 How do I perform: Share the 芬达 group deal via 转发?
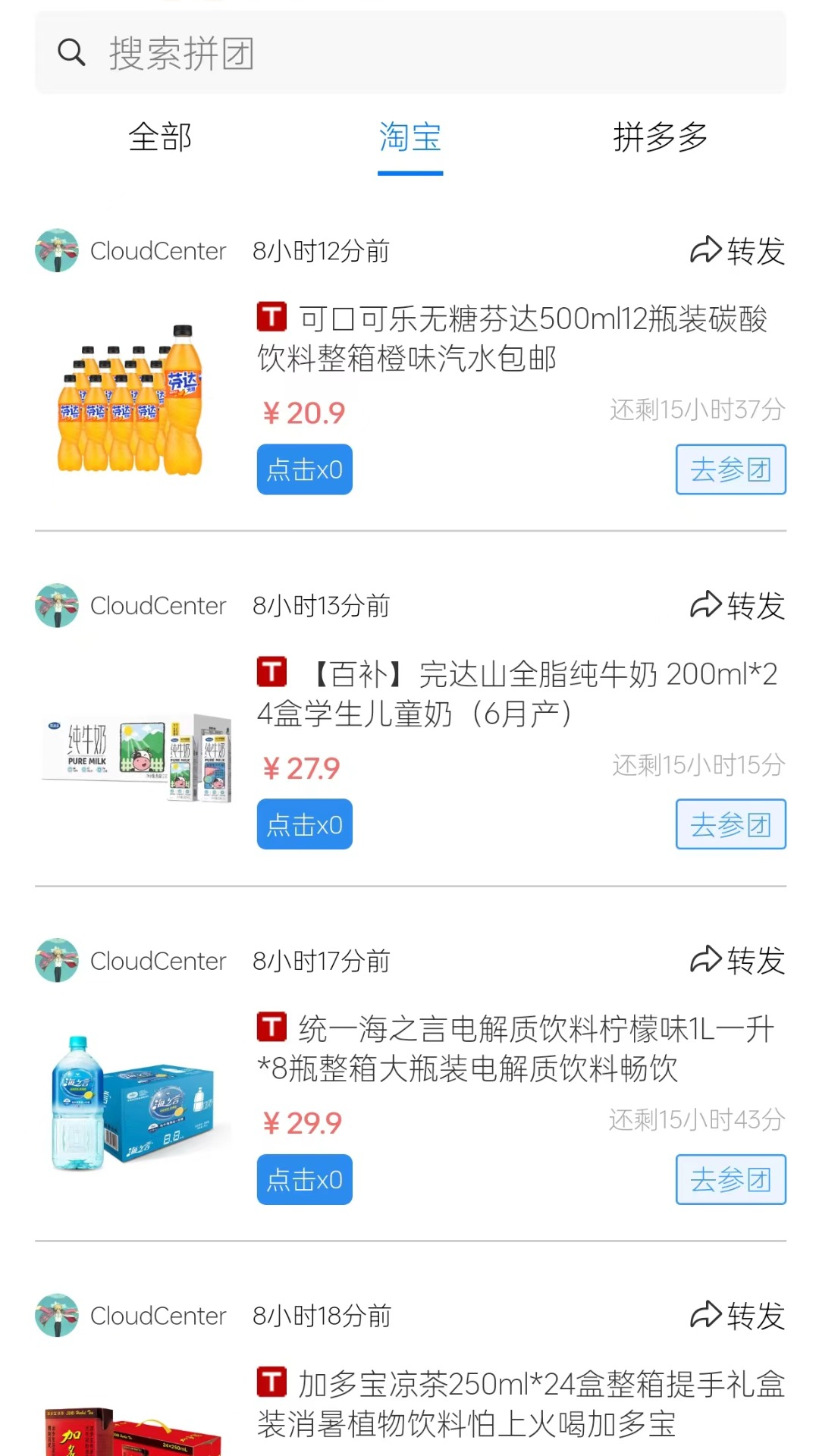click(737, 251)
